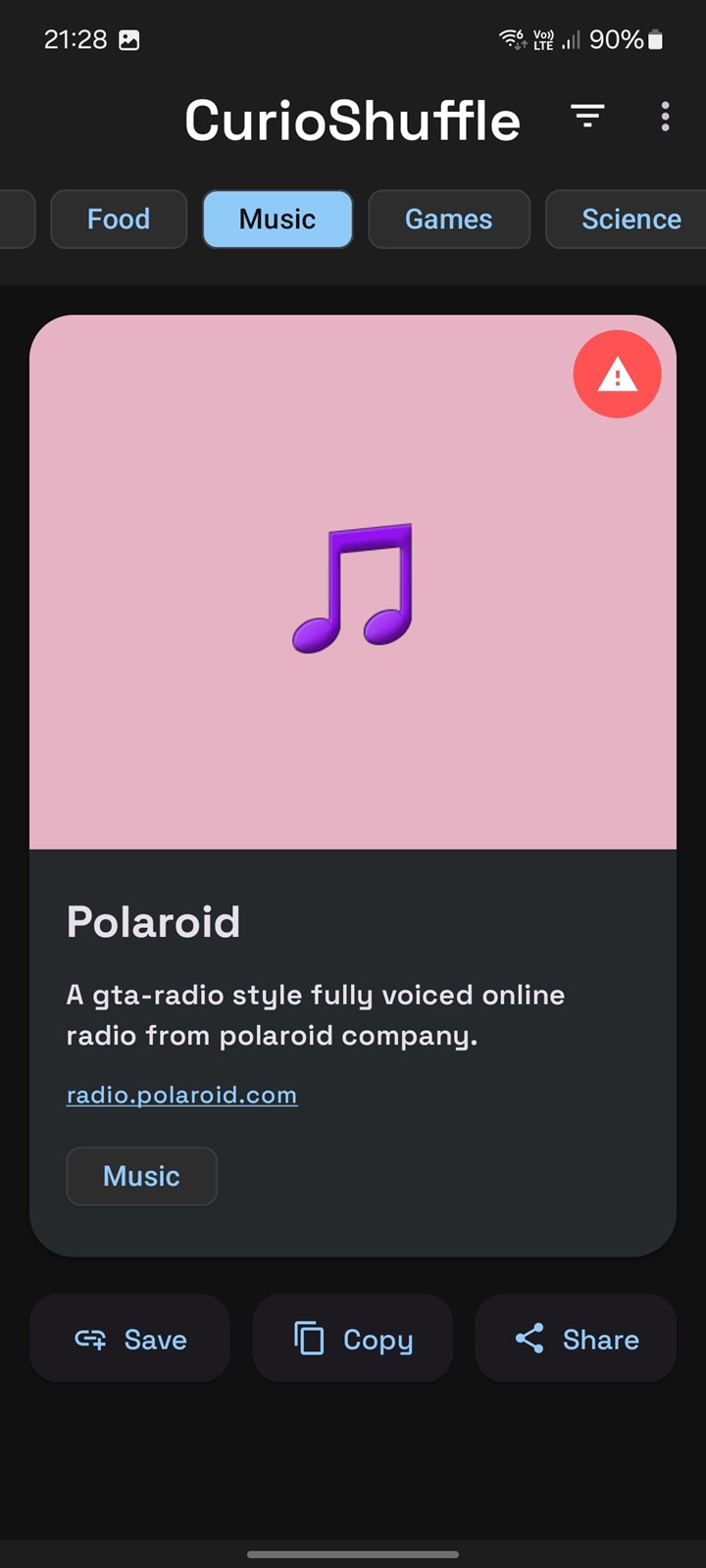Switch to the Science category

pos(628,219)
